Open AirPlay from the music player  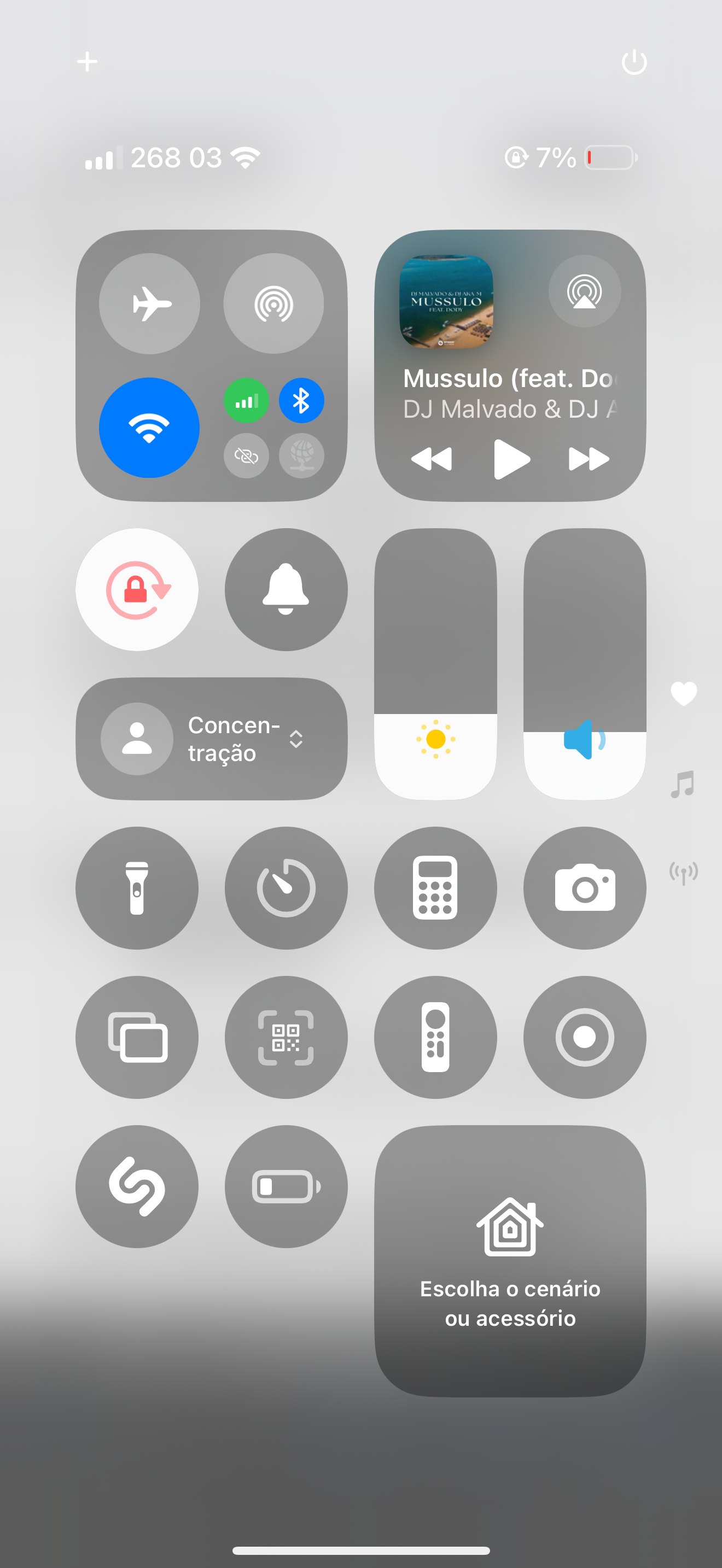pyautogui.click(x=584, y=291)
